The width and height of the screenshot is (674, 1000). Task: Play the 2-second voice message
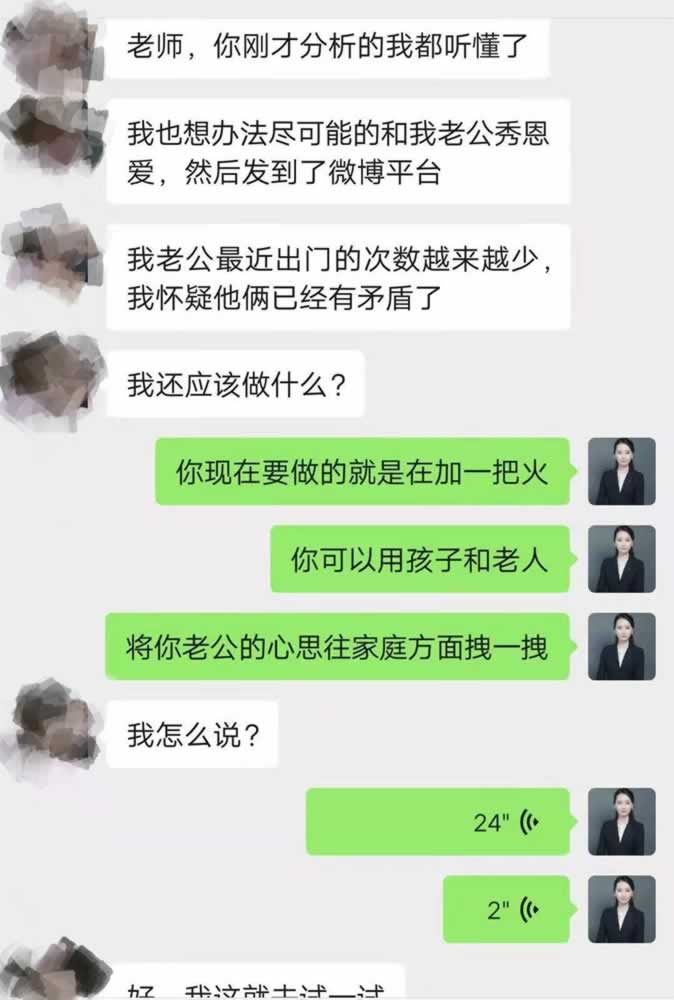point(506,909)
